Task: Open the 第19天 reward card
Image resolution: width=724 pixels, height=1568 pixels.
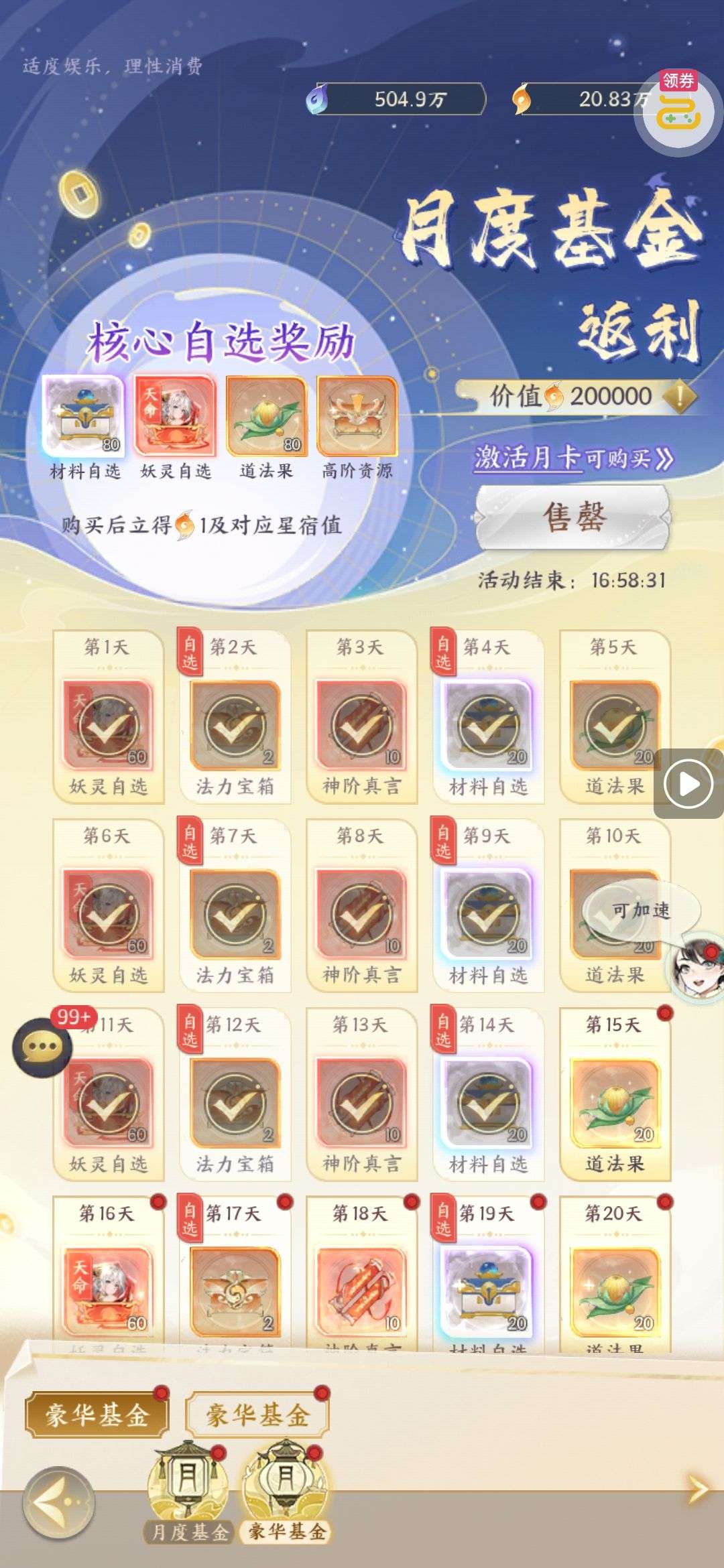Action: [487, 1279]
